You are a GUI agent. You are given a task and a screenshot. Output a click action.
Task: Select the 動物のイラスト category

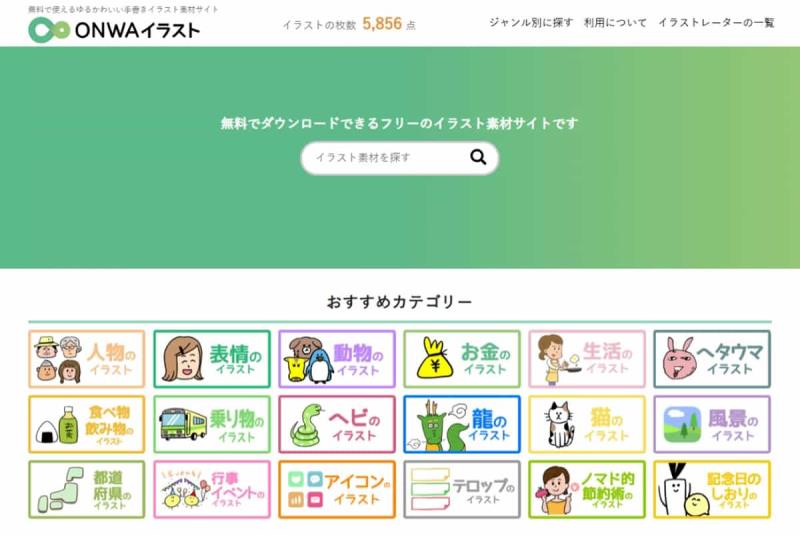tap(337, 359)
